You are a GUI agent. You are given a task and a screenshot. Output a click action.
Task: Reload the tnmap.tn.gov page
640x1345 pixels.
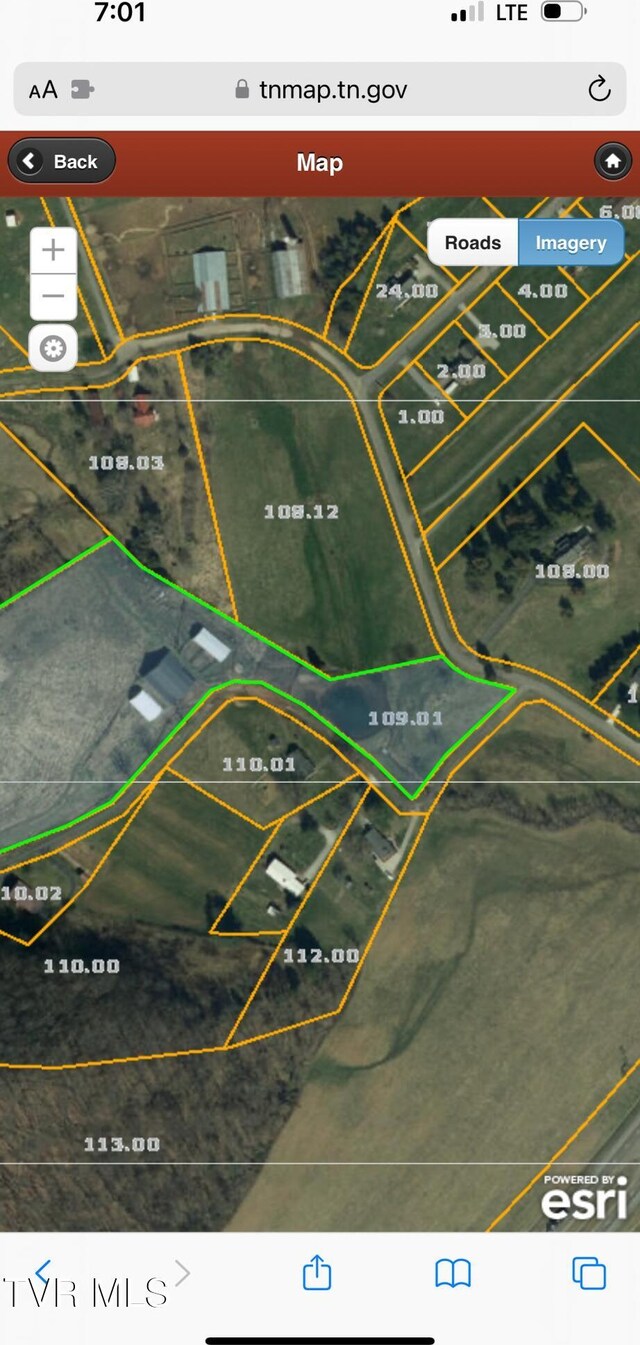click(x=599, y=90)
